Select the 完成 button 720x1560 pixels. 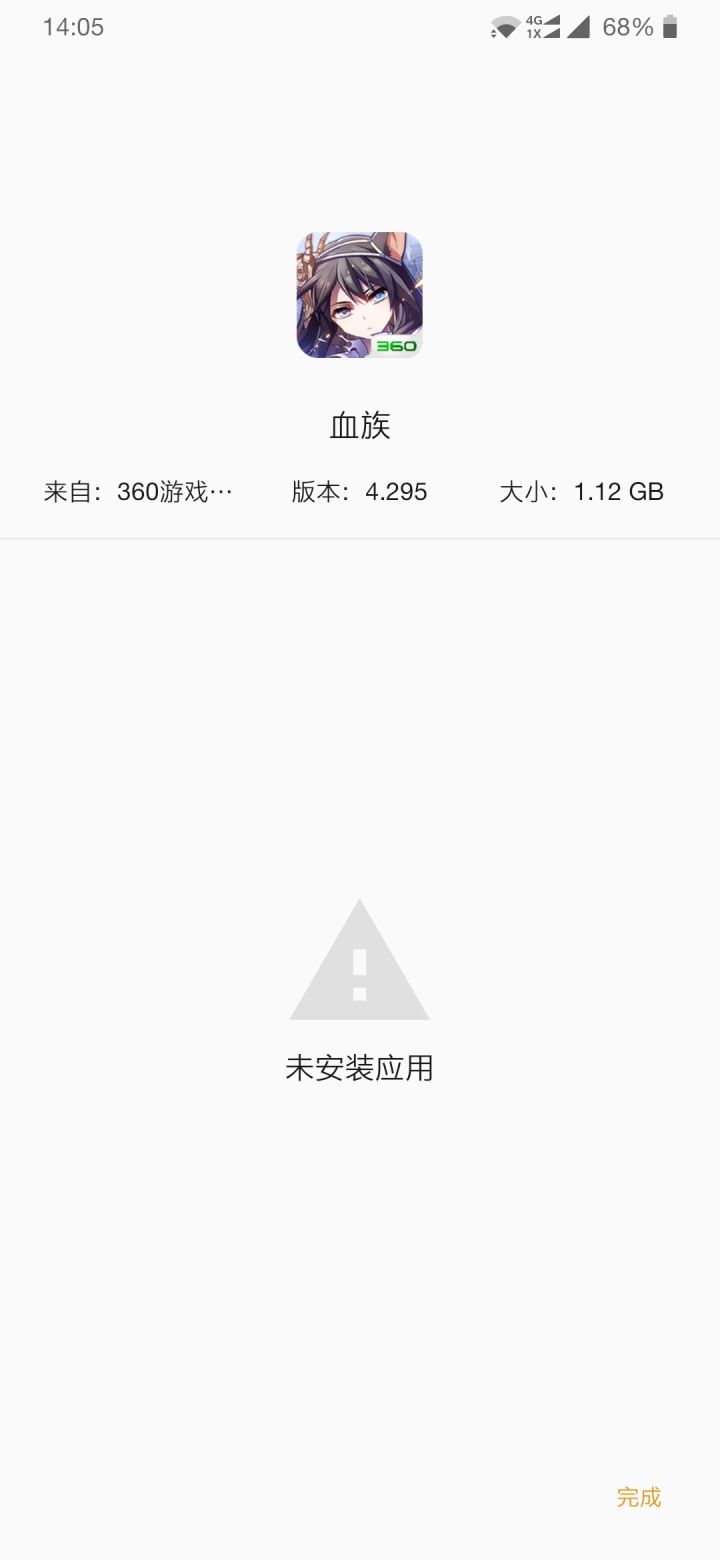click(639, 1497)
